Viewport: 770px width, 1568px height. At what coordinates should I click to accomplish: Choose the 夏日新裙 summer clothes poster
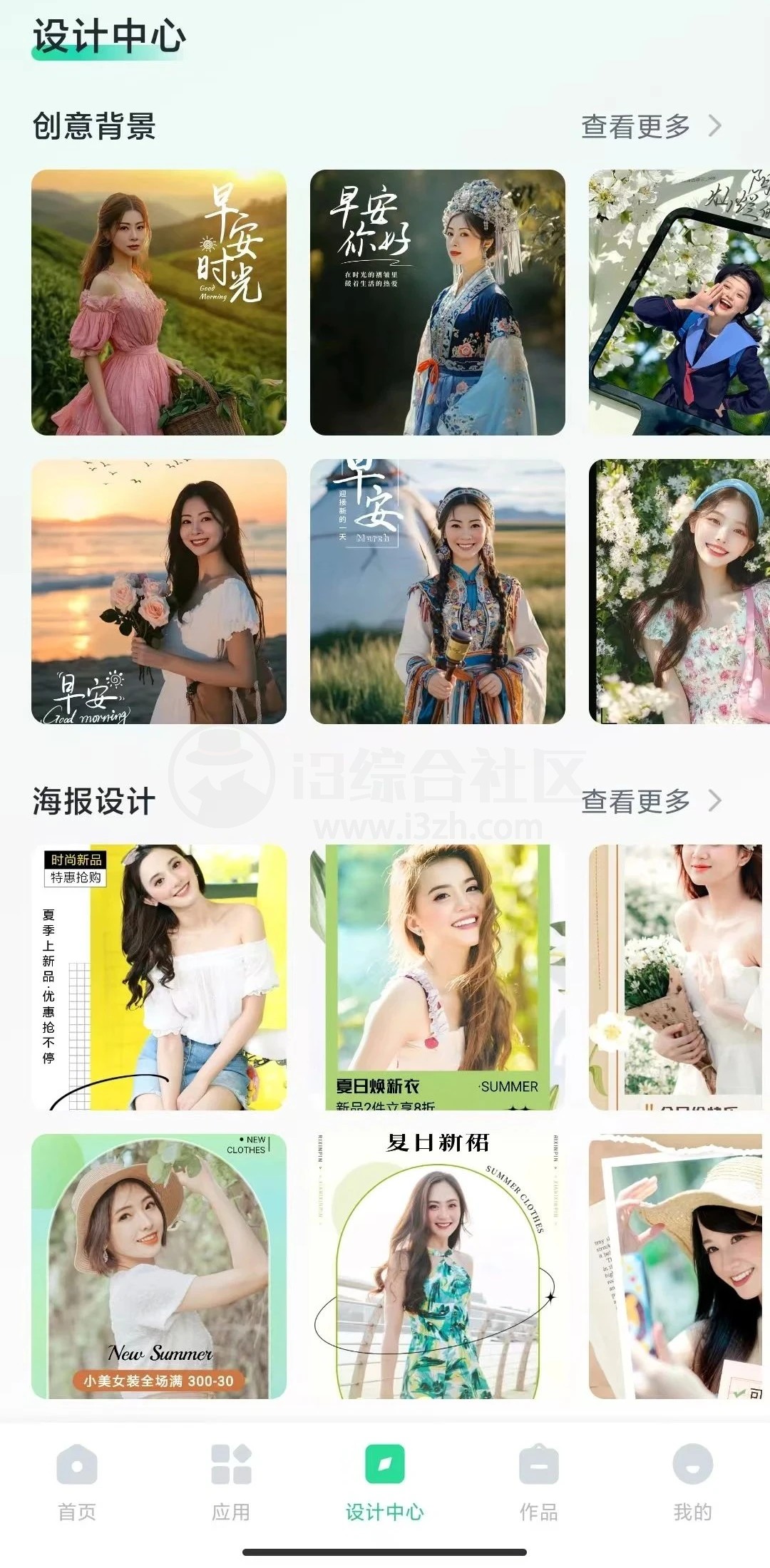tap(437, 1266)
